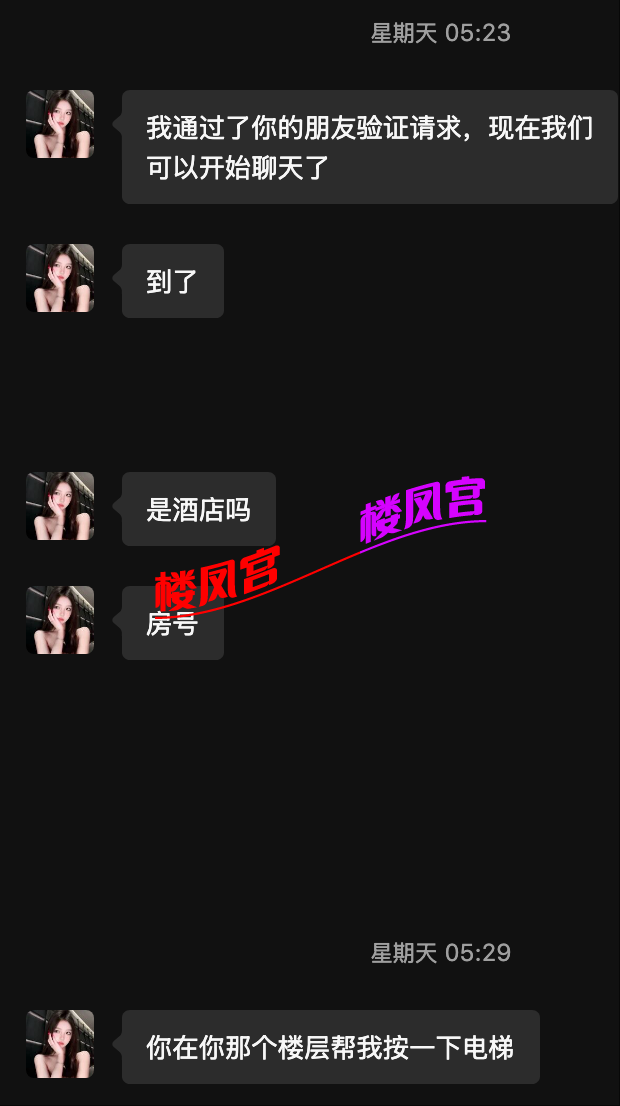Tap the avatar next to 到了

click(x=60, y=278)
